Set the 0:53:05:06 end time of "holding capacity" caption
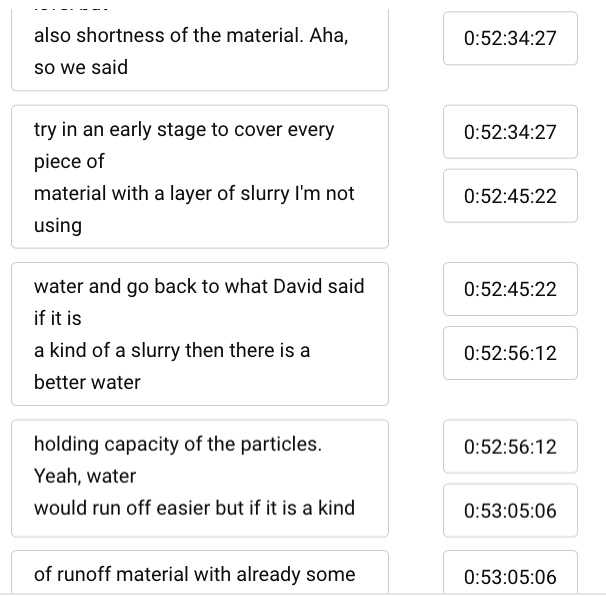The image size is (606, 596). click(x=510, y=511)
